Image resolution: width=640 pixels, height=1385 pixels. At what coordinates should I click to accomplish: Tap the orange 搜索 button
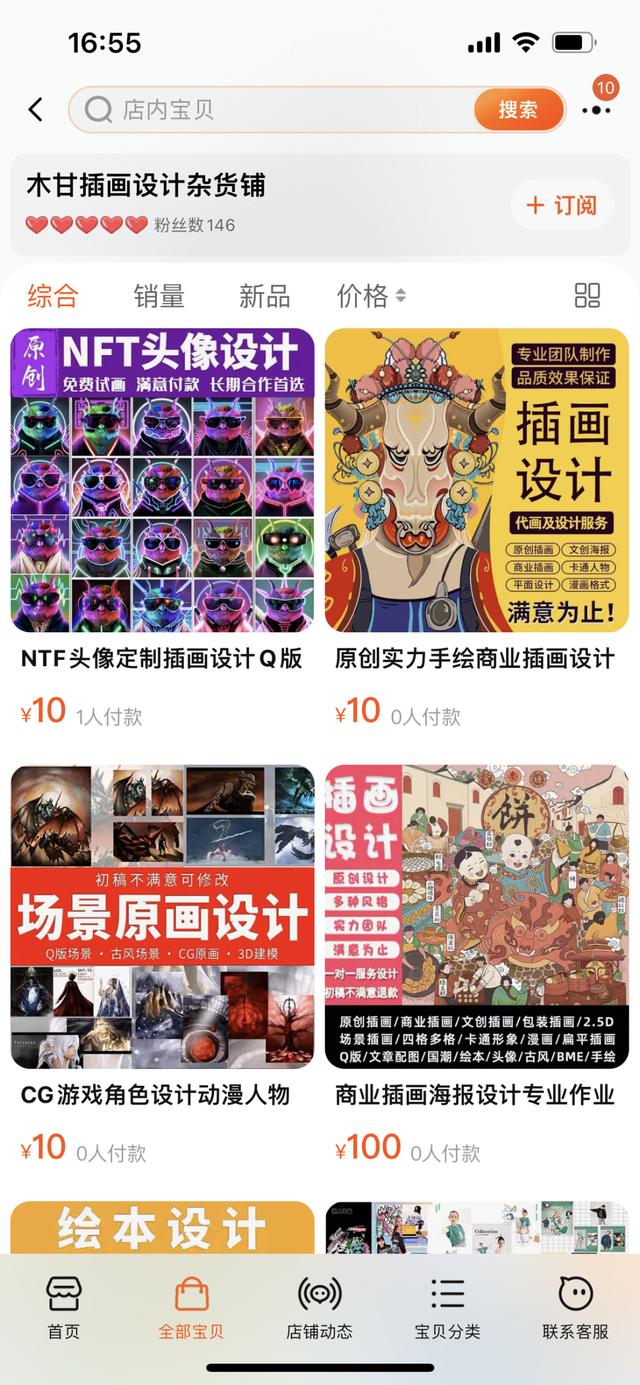(518, 110)
